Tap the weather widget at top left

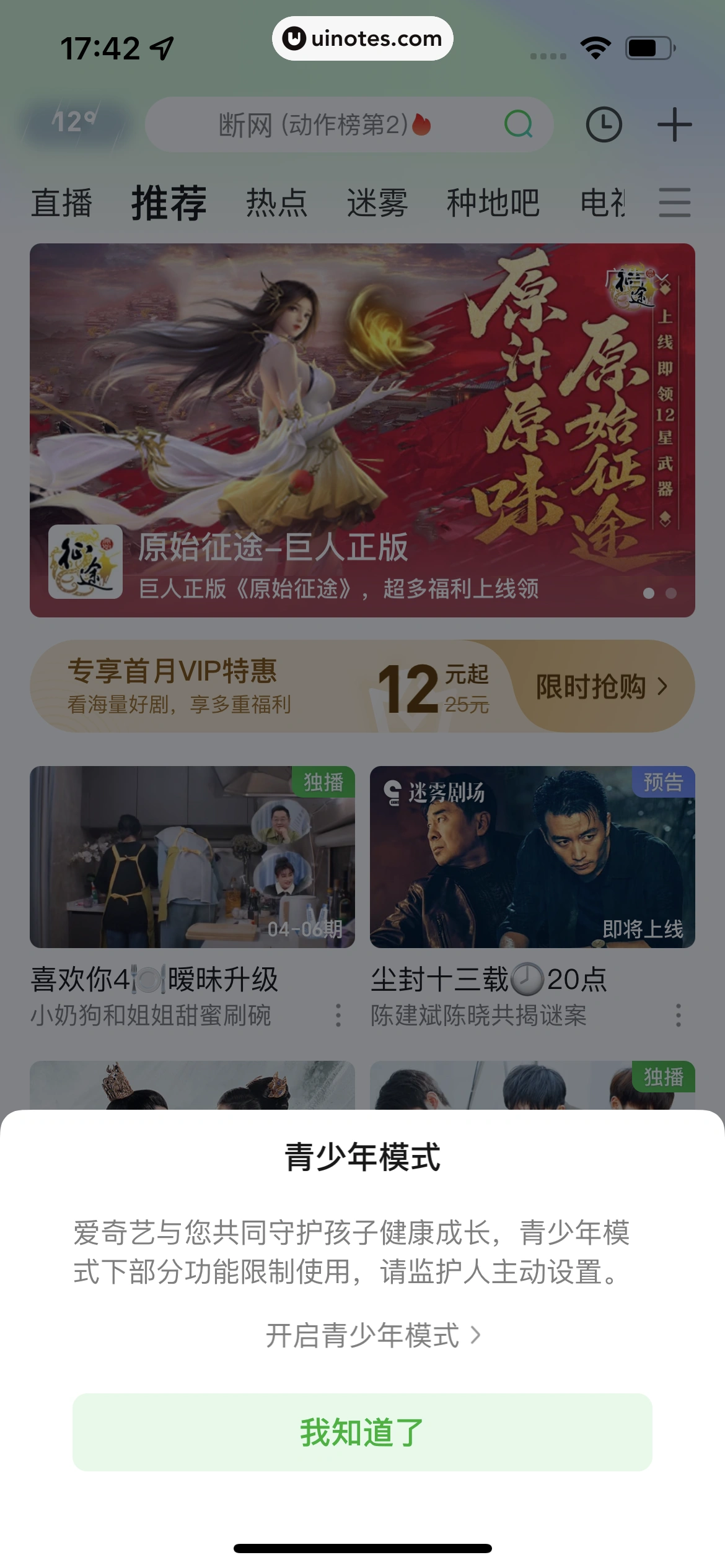coord(74,123)
